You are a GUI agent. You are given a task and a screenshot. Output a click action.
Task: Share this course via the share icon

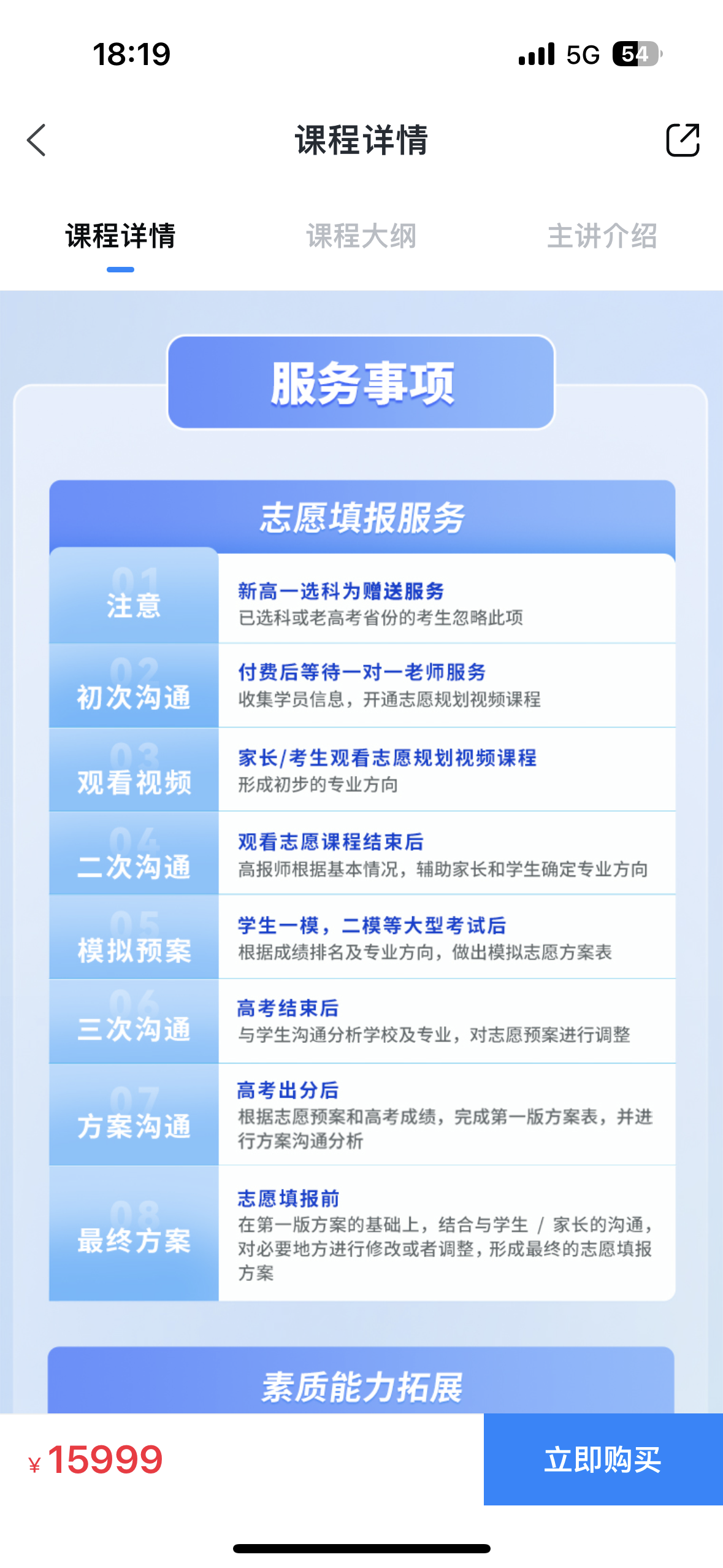tap(682, 140)
